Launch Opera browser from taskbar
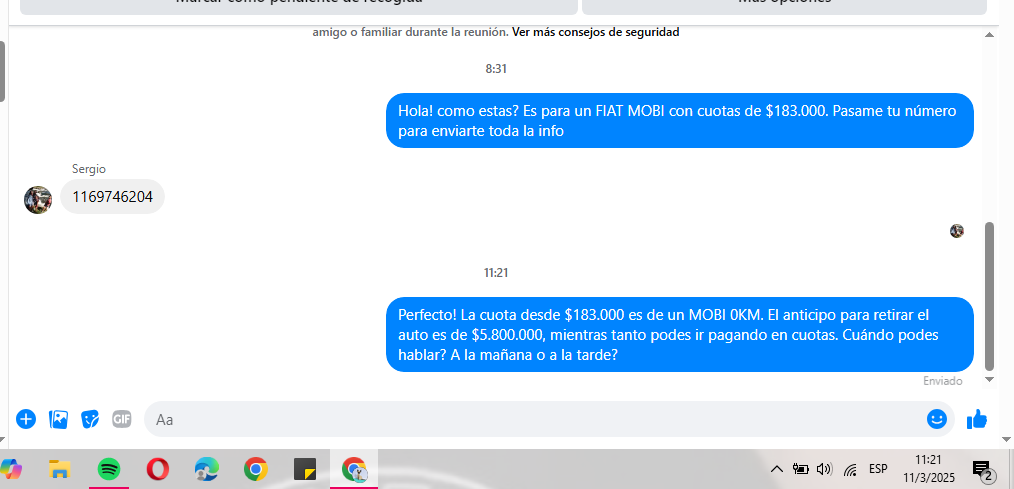This screenshot has width=1014, height=489. coord(157,468)
